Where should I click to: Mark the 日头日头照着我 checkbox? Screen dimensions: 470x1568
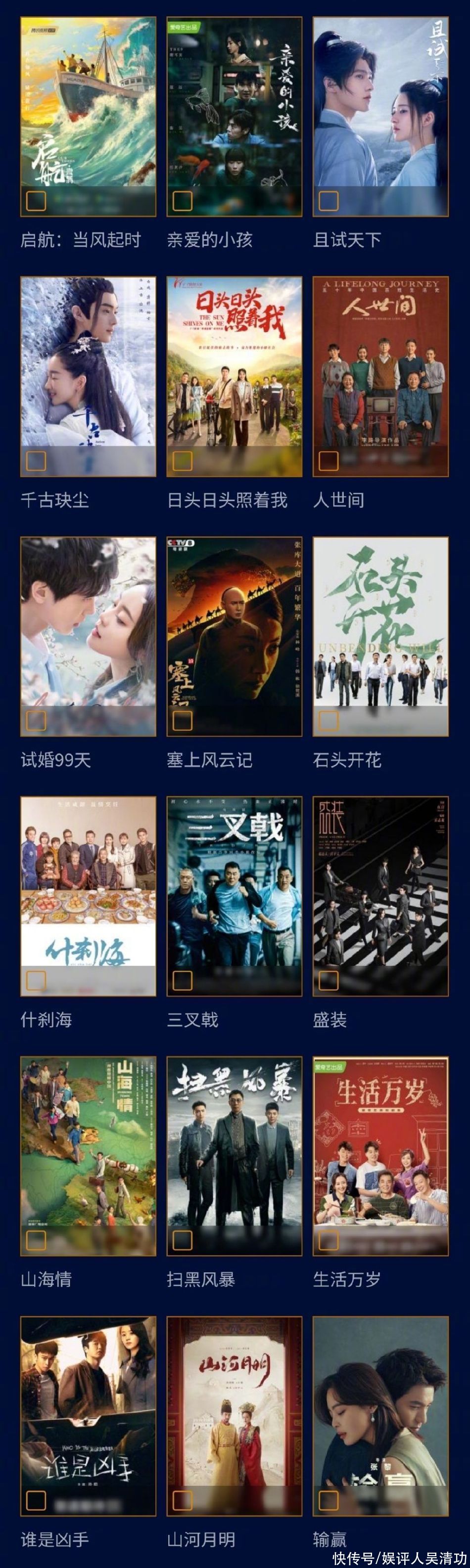point(182,461)
